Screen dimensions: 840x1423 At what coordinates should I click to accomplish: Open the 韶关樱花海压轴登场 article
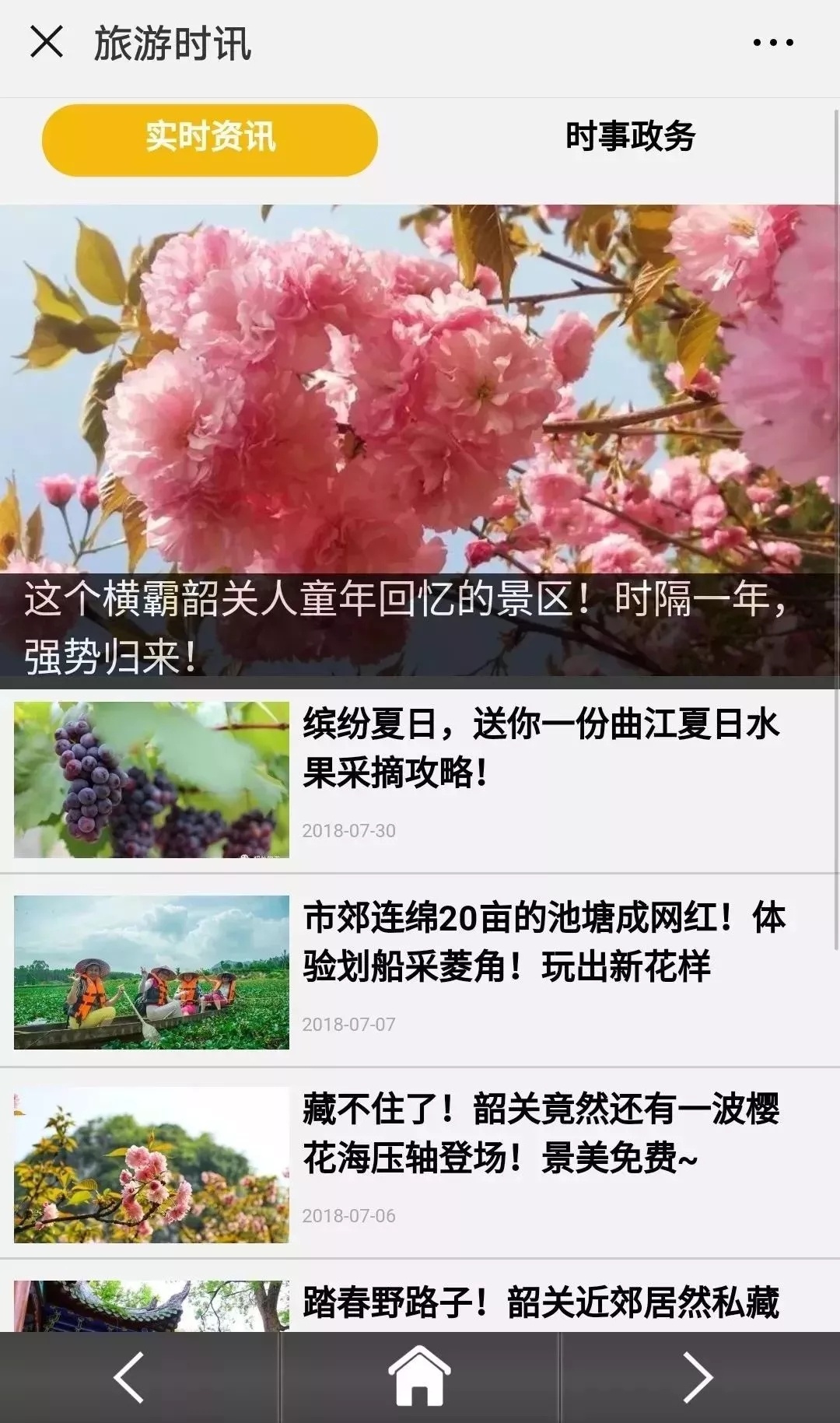click(540, 1133)
